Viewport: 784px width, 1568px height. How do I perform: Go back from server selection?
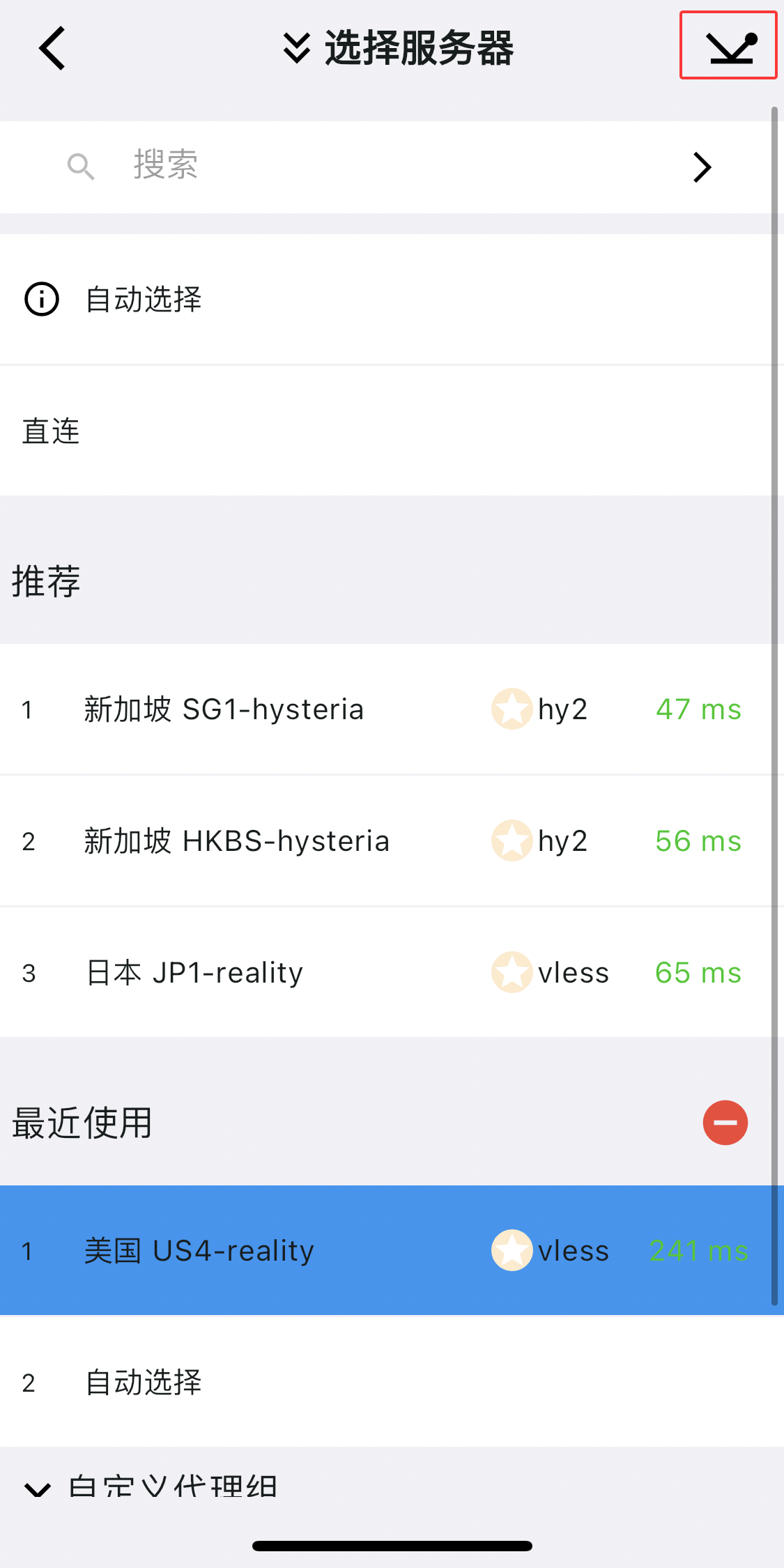52,48
